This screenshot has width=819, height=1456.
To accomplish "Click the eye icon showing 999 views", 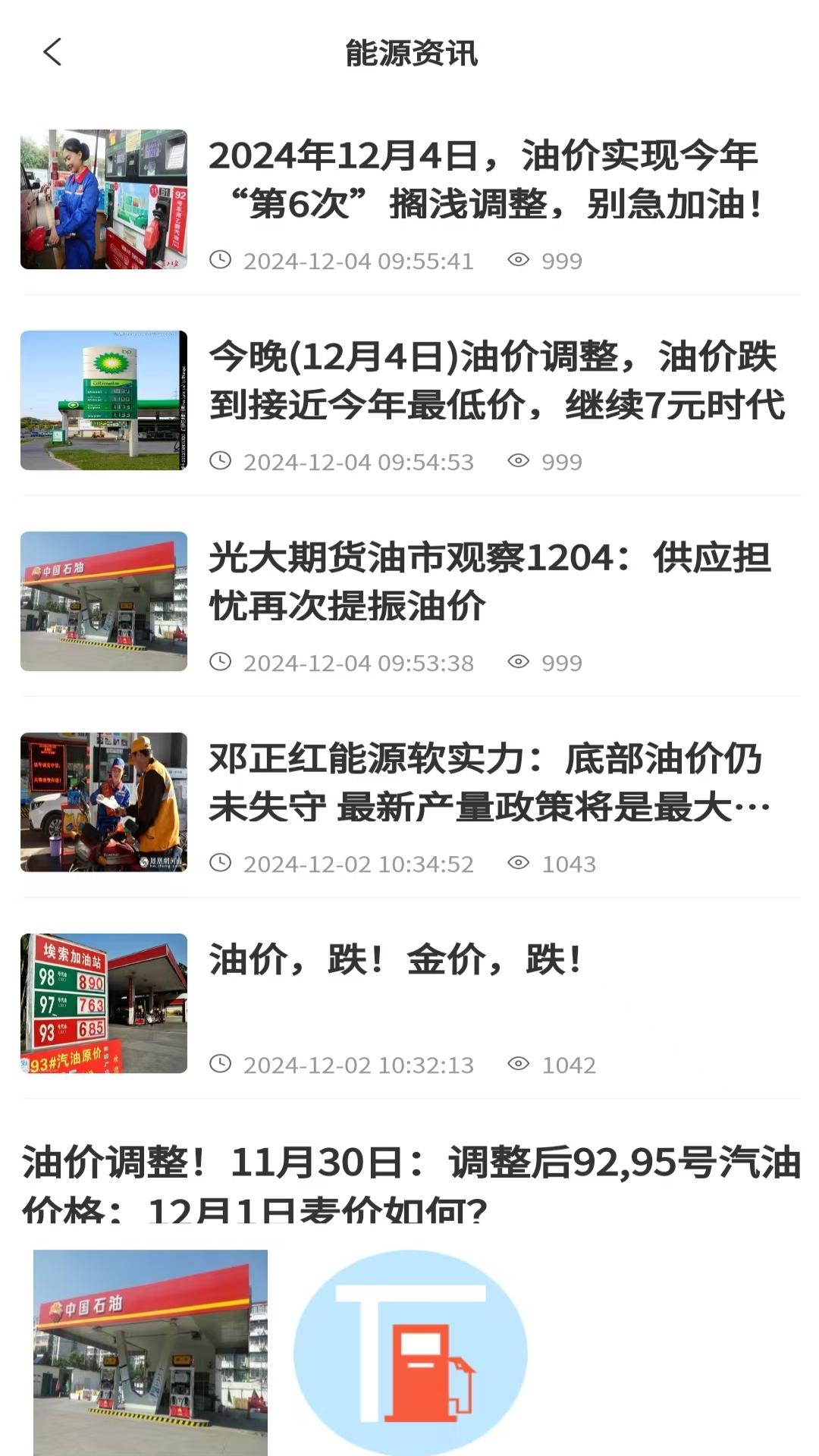I will click(519, 259).
